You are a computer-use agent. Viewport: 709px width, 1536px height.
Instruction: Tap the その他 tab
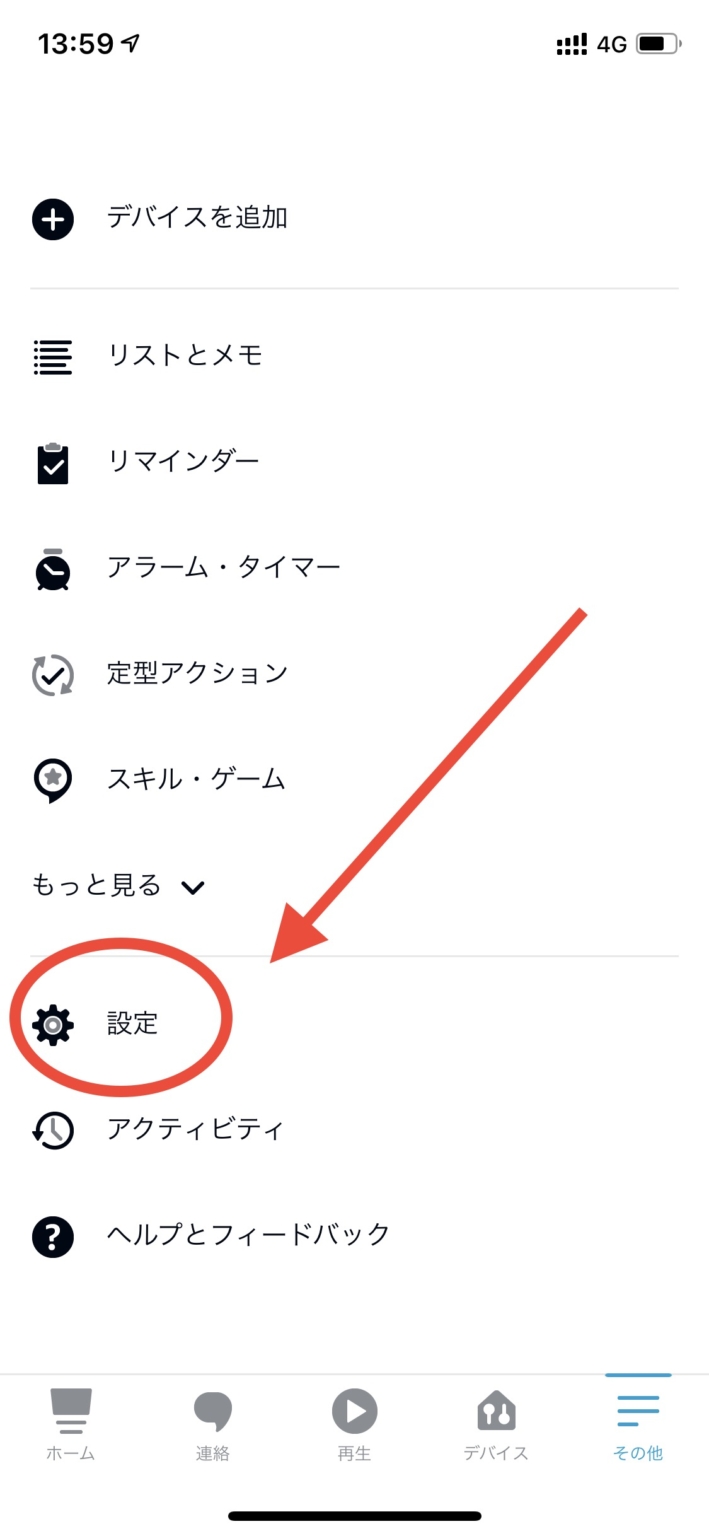638,1424
